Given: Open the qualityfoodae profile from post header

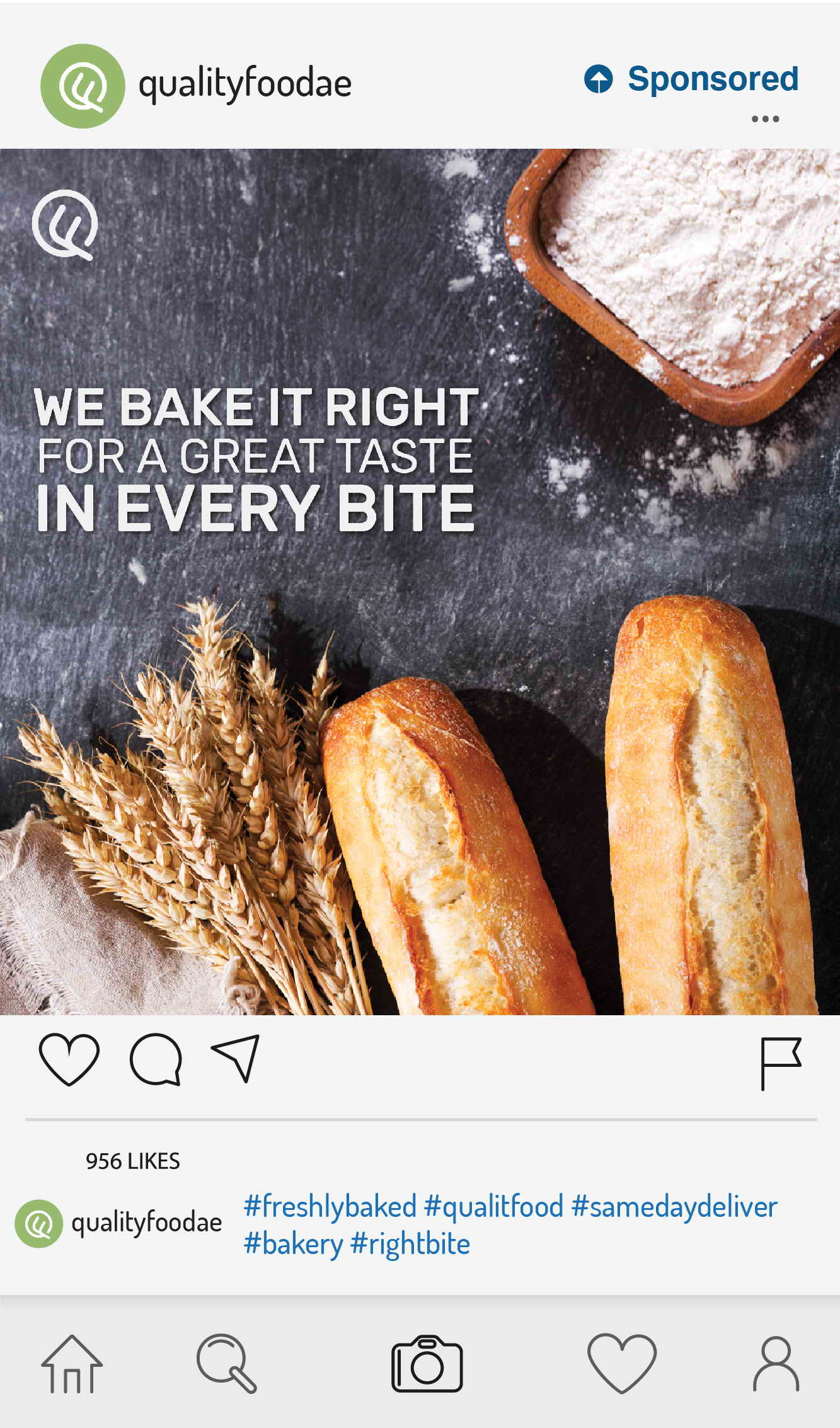Looking at the screenshot, I should 245,84.
